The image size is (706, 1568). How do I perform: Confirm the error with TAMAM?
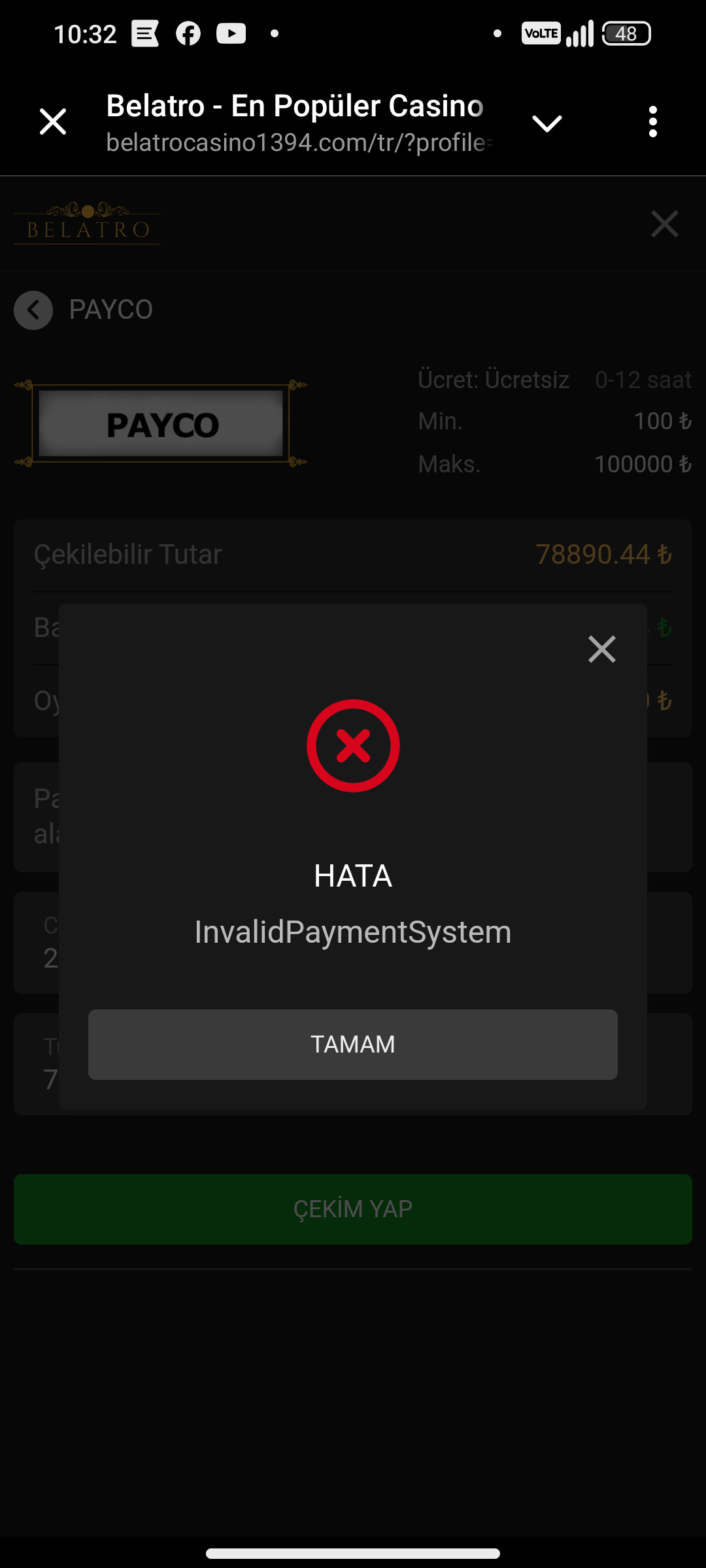point(353,1044)
